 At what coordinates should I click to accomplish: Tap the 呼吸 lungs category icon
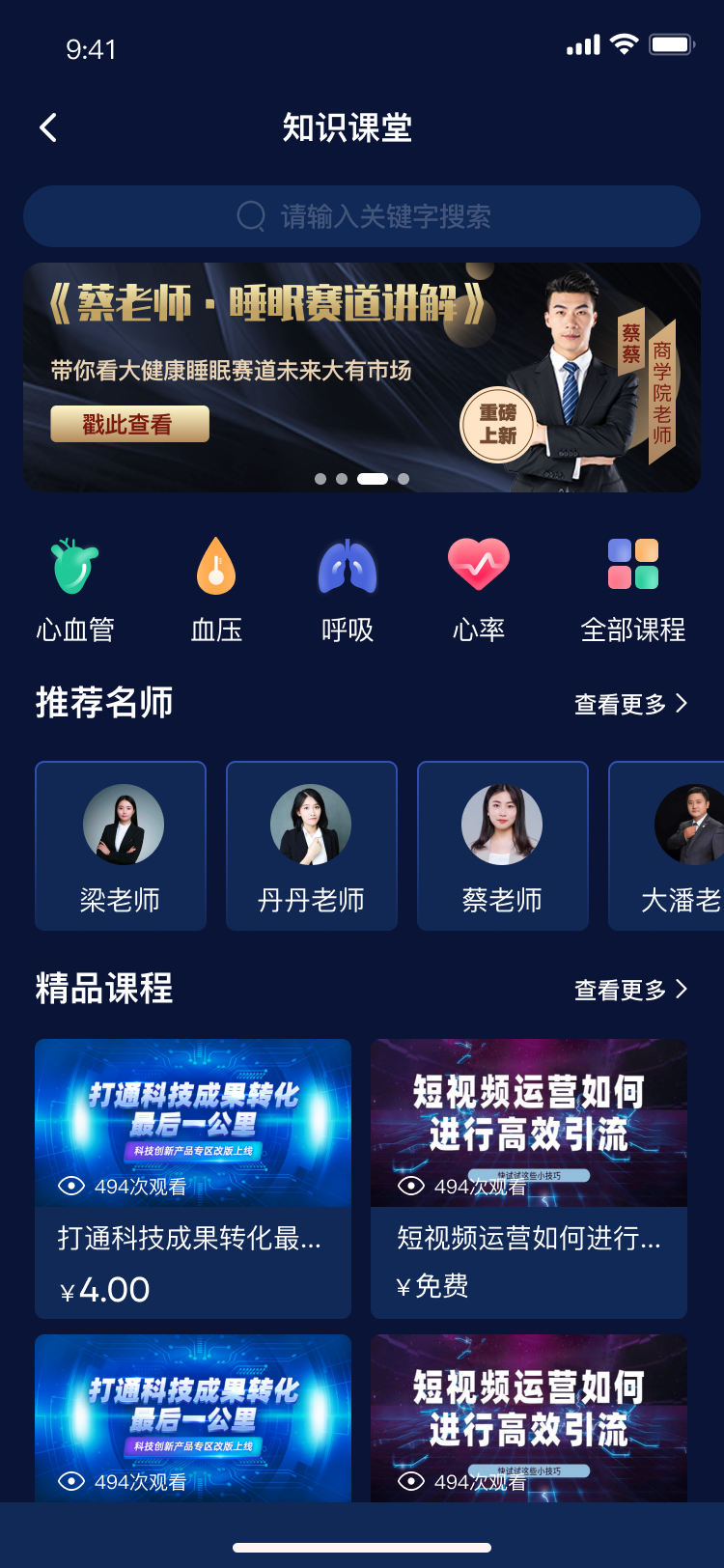pyautogui.click(x=348, y=567)
